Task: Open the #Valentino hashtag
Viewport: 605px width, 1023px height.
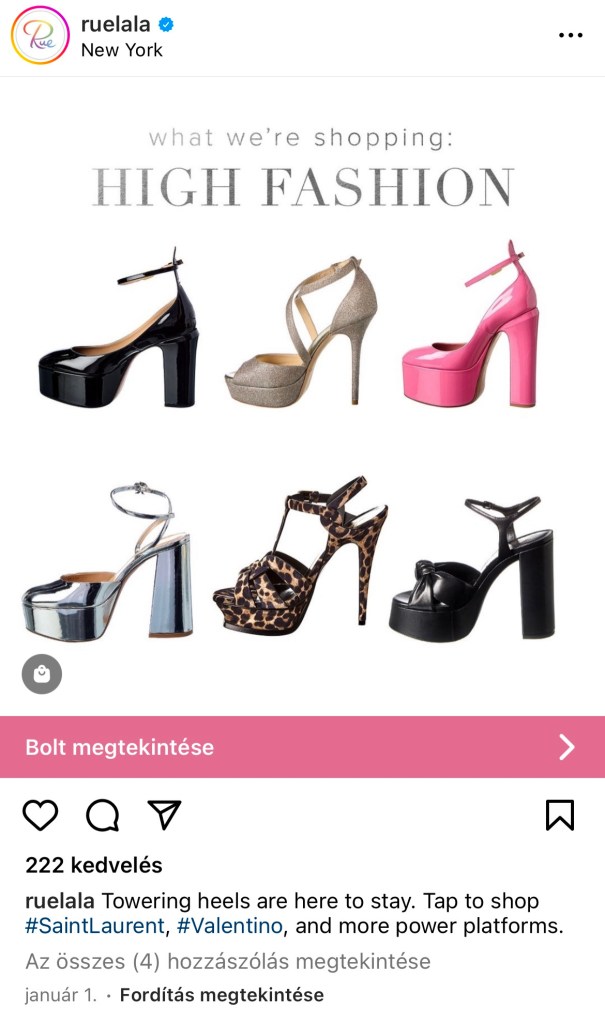Action: tap(229, 926)
